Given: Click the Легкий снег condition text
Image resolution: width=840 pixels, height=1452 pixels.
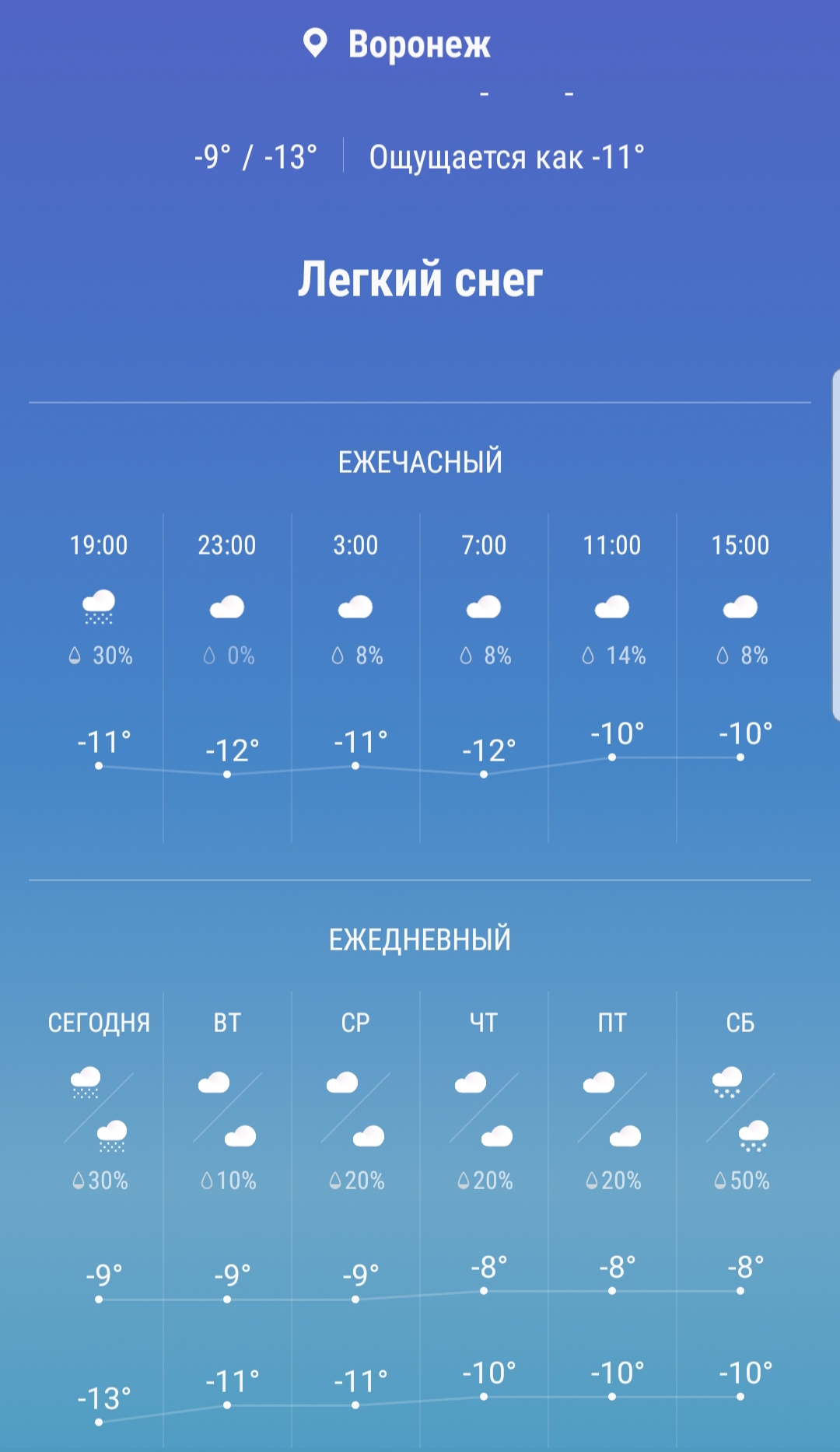Looking at the screenshot, I should [420, 278].
